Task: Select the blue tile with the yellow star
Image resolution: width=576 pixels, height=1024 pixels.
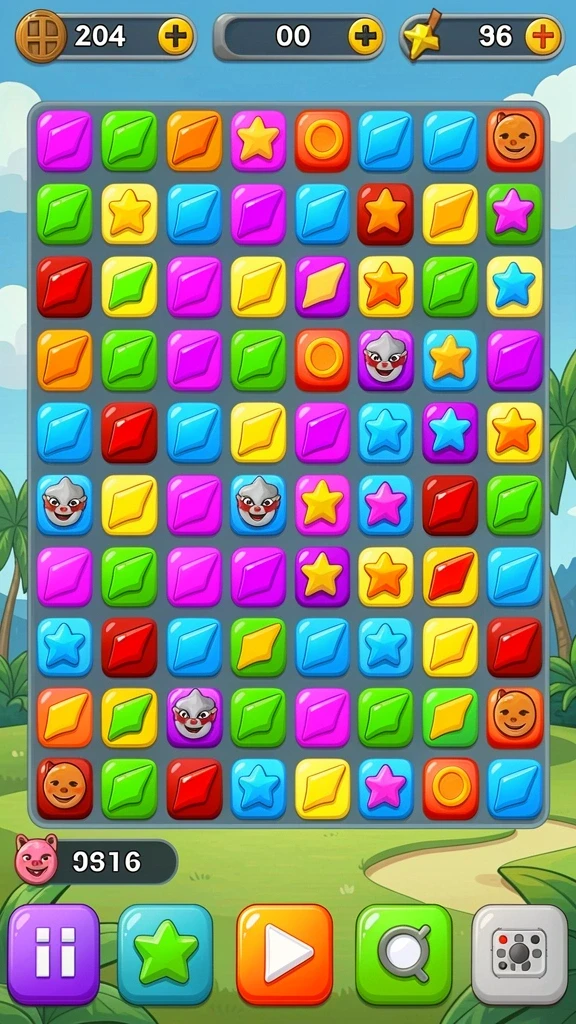Action: pos(450,359)
